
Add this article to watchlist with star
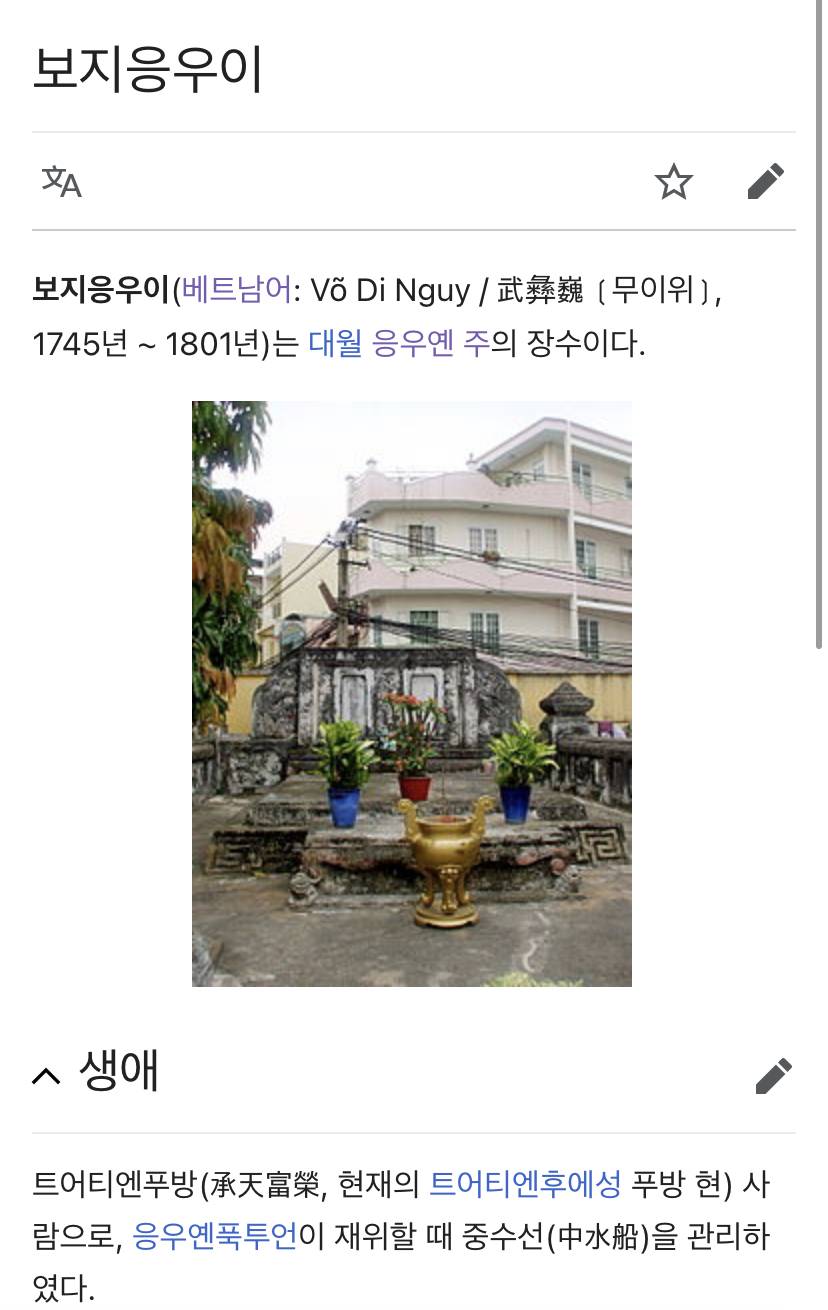coord(673,182)
